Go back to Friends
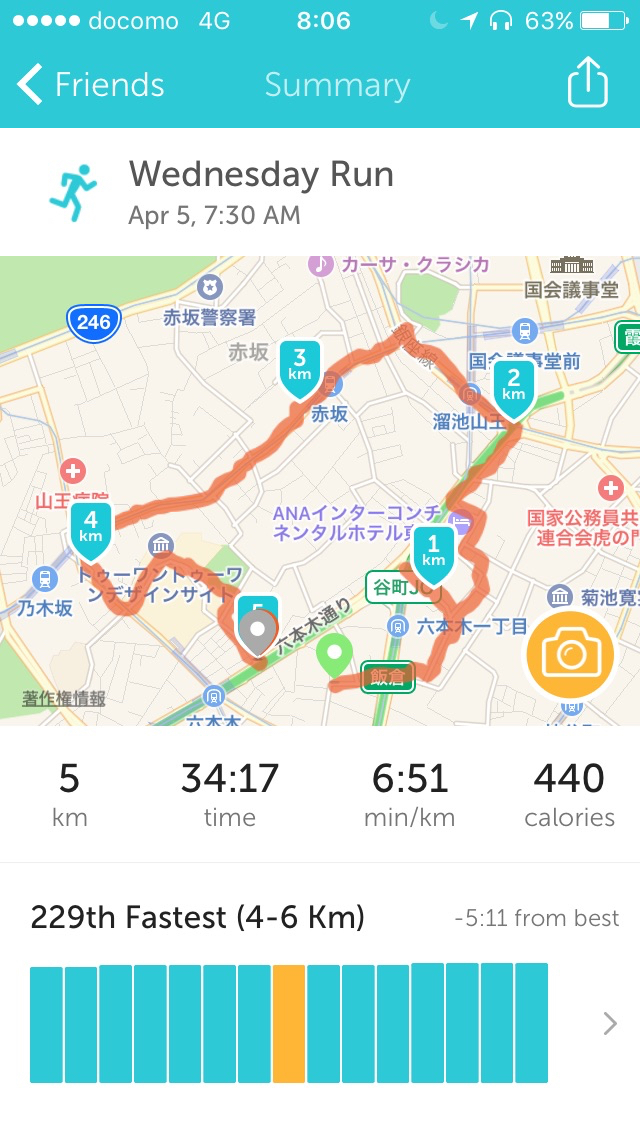Screen dimensions: 640x1136 pyautogui.click(x=90, y=85)
